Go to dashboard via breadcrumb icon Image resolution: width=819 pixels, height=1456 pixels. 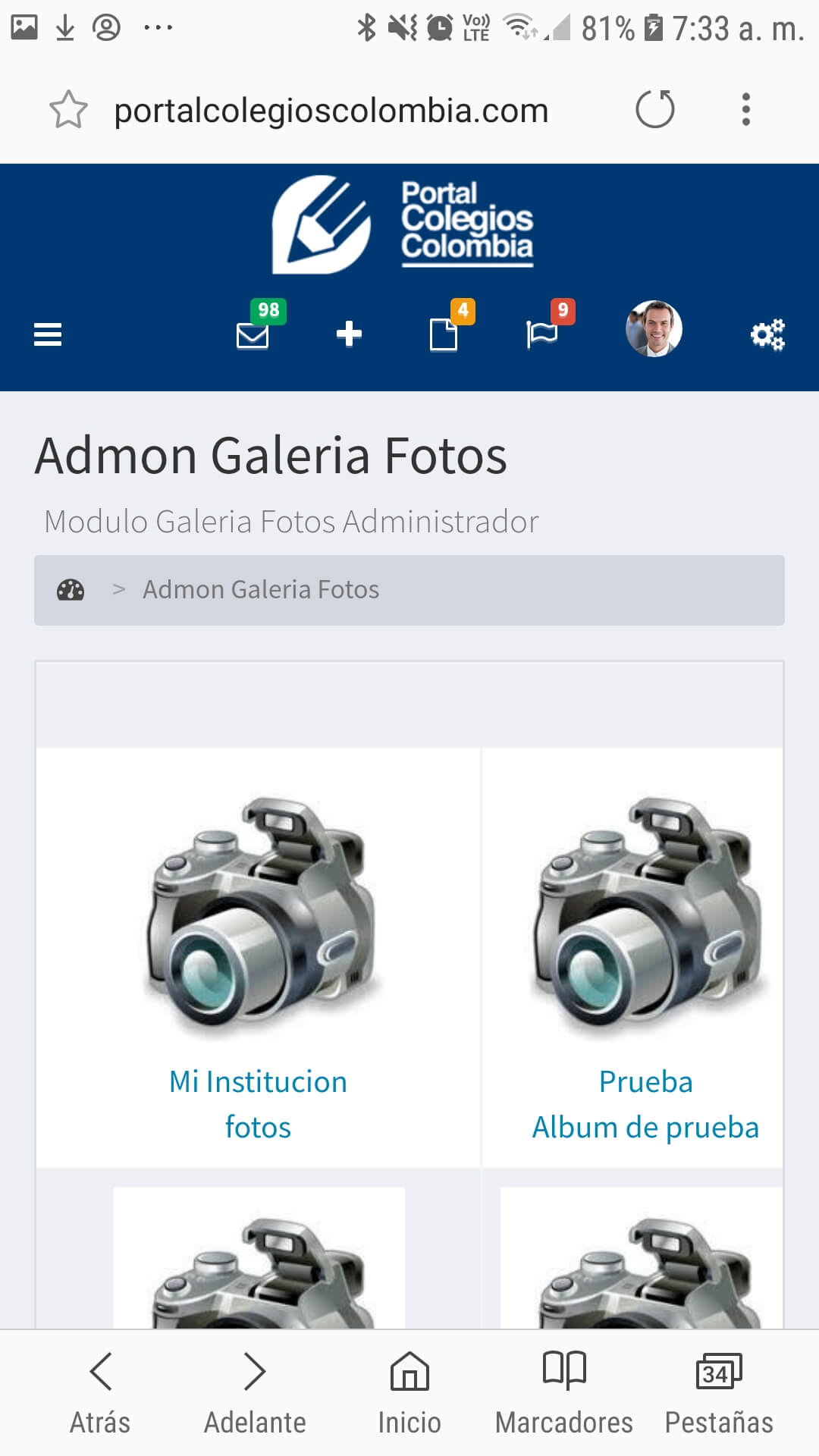pos(71,590)
